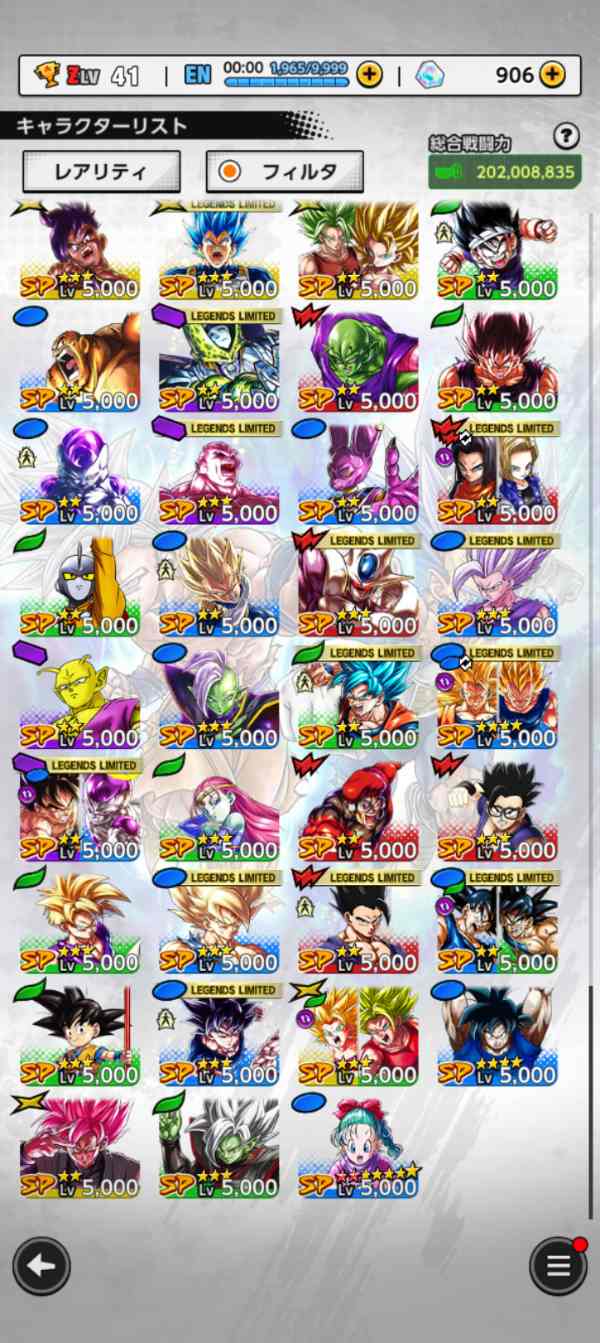
Task: Open the hamburger menu button
Action: click(558, 1265)
